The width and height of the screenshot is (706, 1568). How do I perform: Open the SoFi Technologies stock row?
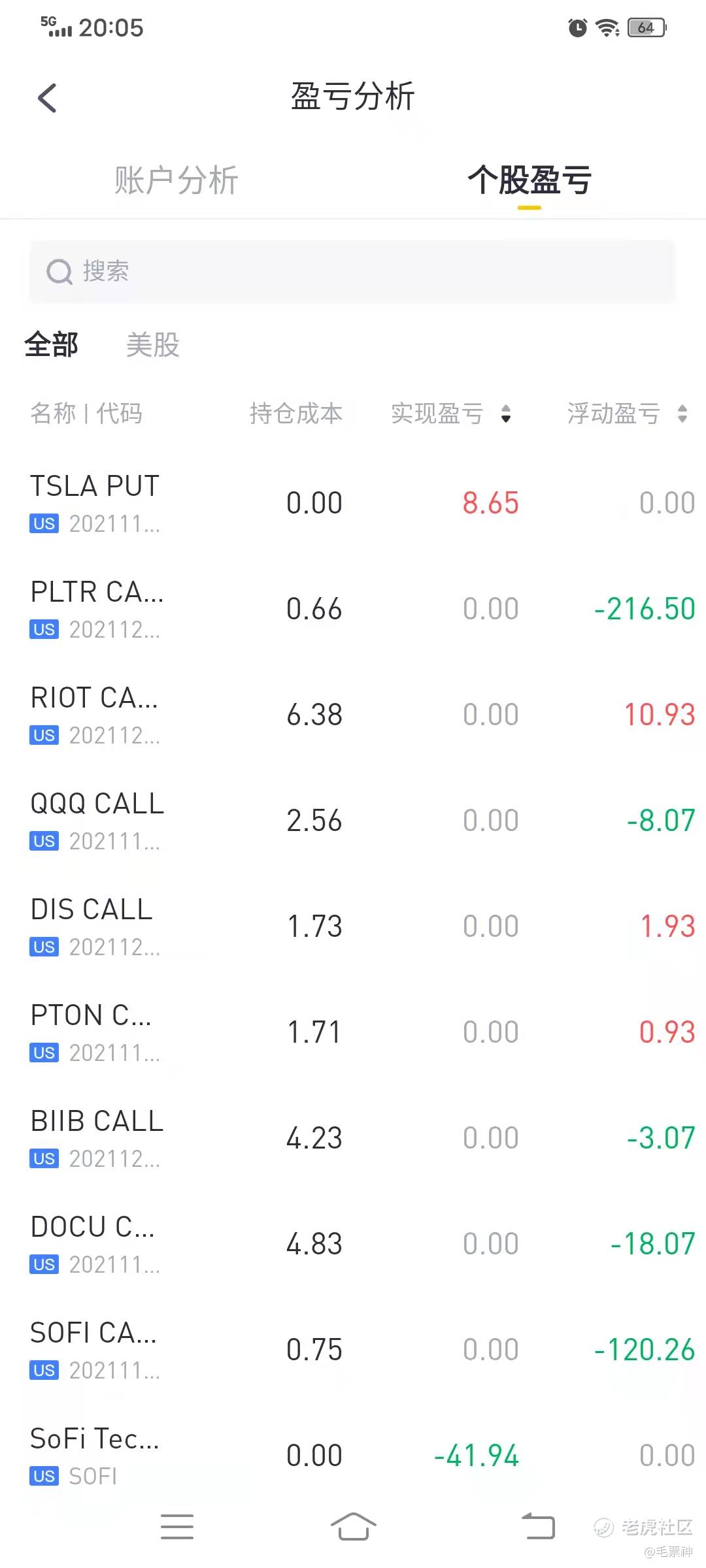click(95, 1456)
